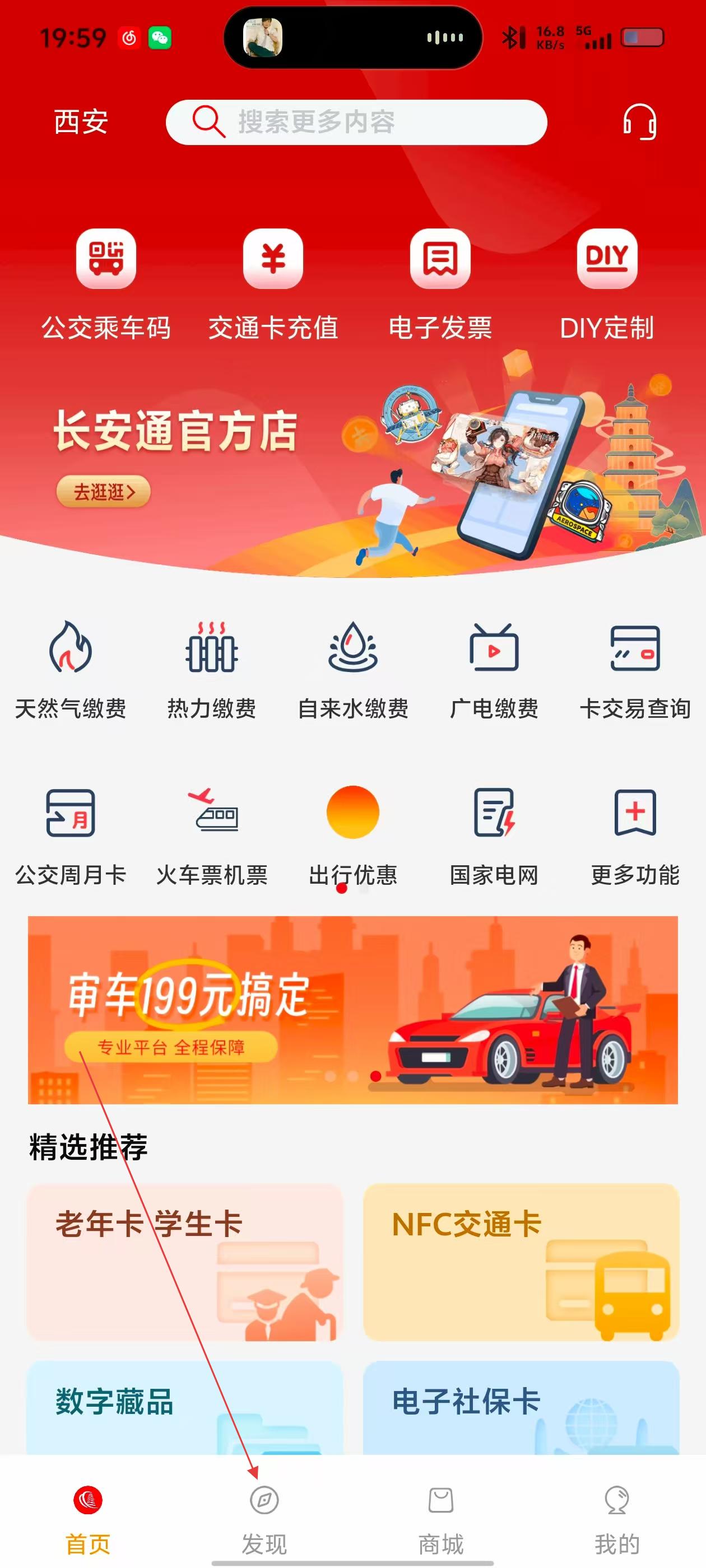Switch to the 商城 tab
The width and height of the screenshot is (706, 1568).
[x=440, y=1517]
